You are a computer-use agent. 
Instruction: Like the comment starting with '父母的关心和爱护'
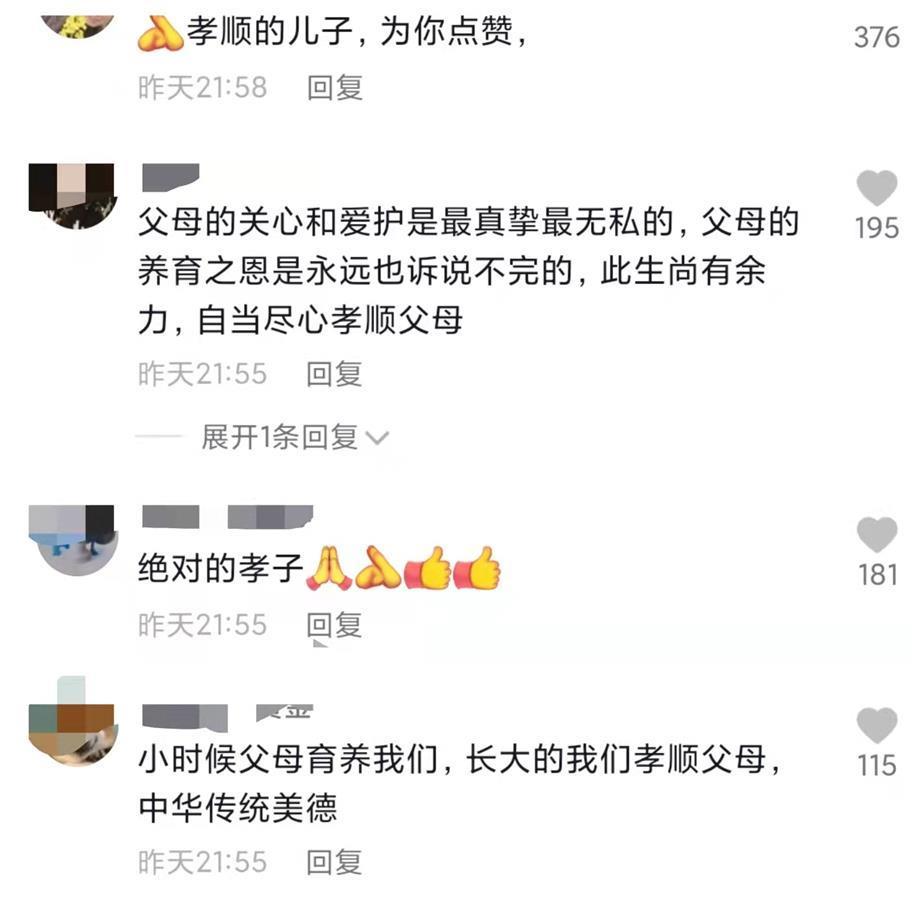[877, 189]
